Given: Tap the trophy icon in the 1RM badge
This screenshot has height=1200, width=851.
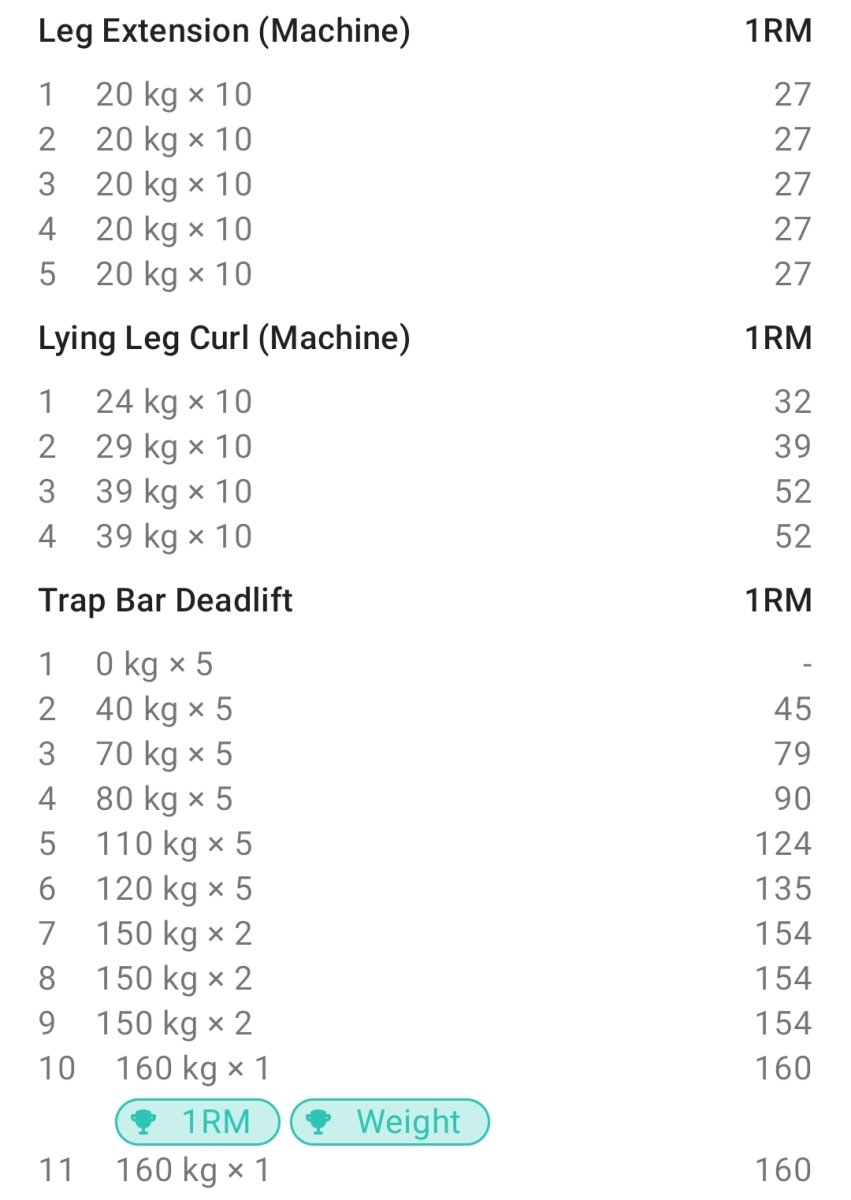Looking at the screenshot, I should [141, 1122].
